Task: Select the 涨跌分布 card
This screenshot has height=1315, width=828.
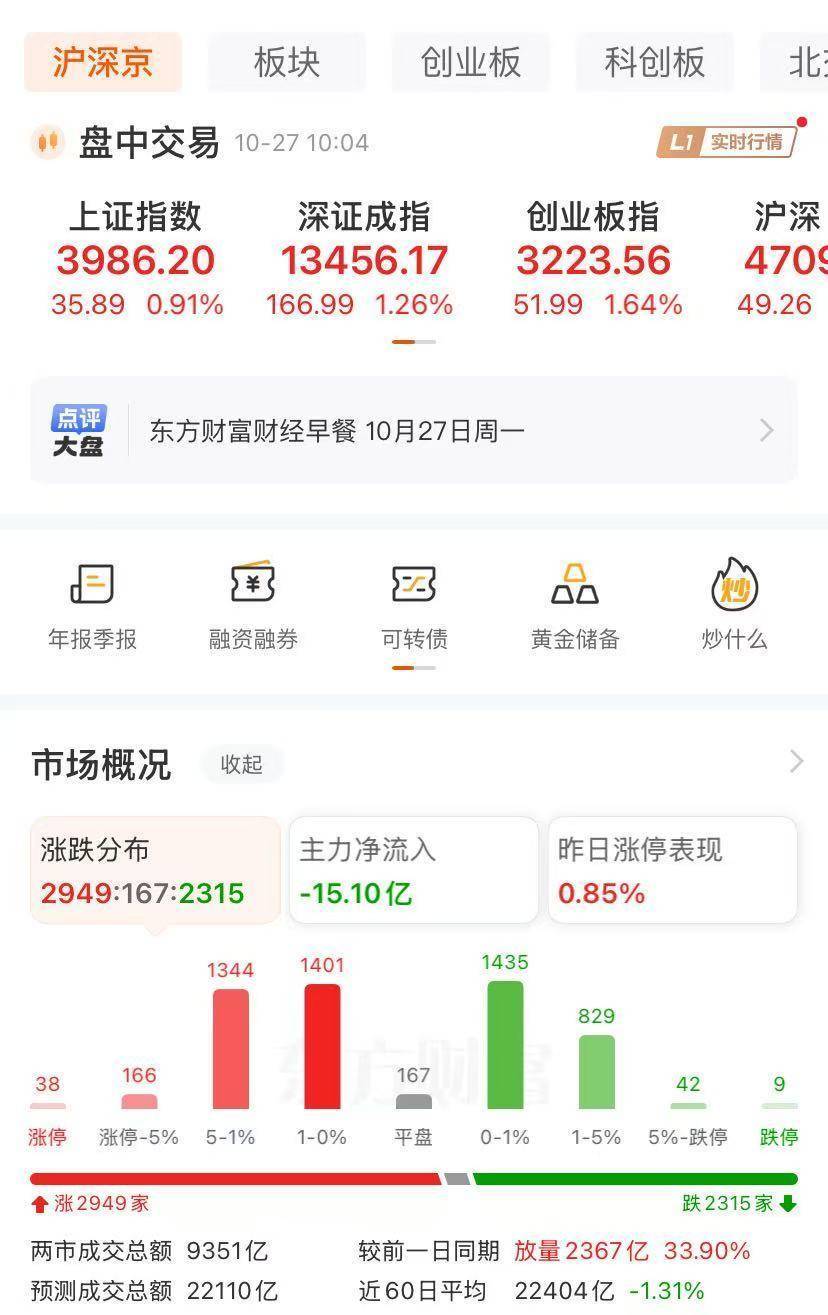Action: (155, 870)
